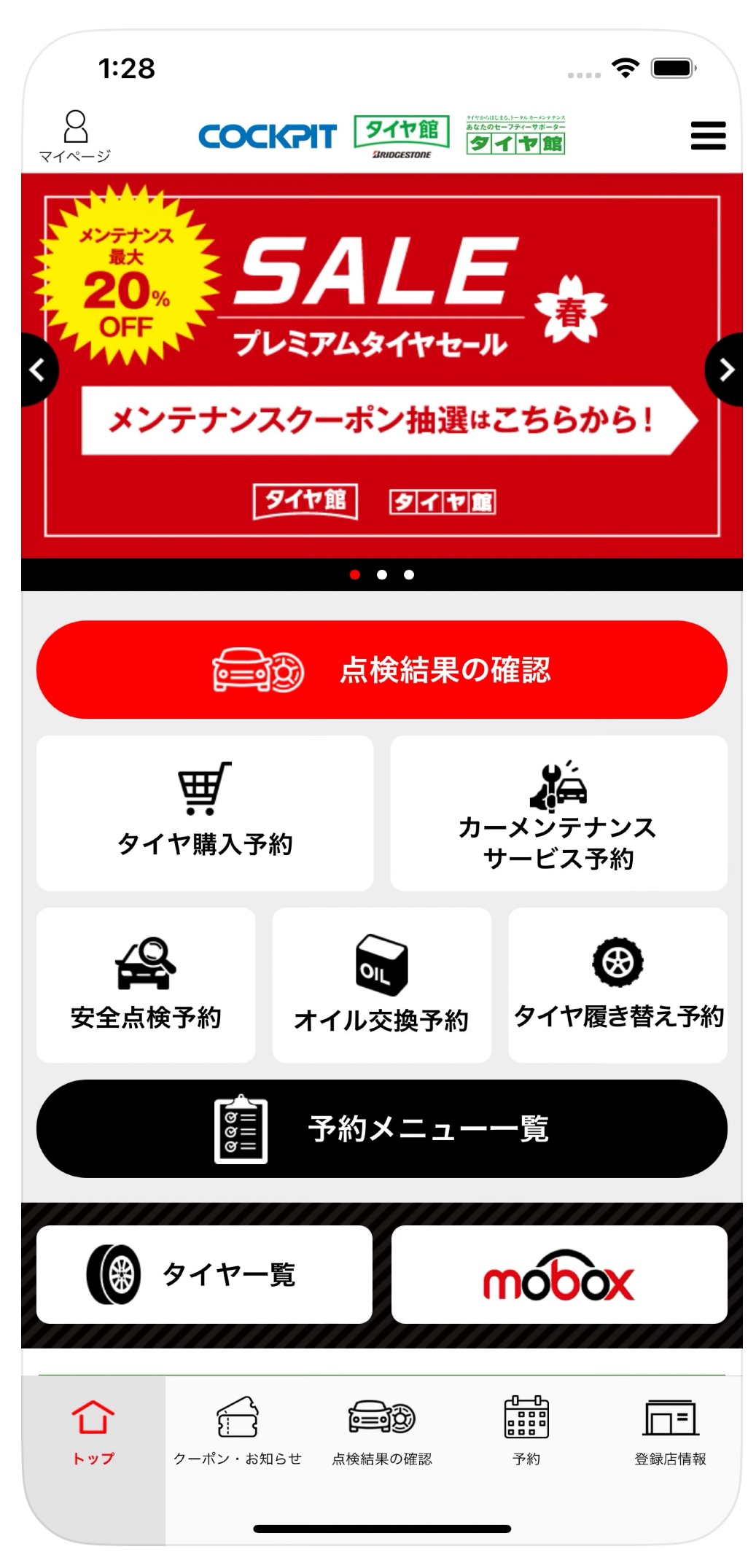Viewport: 756px width, 1568px height.
Task: Tap the red 点検結果の確認 button
Action: (x=382, y=669)
